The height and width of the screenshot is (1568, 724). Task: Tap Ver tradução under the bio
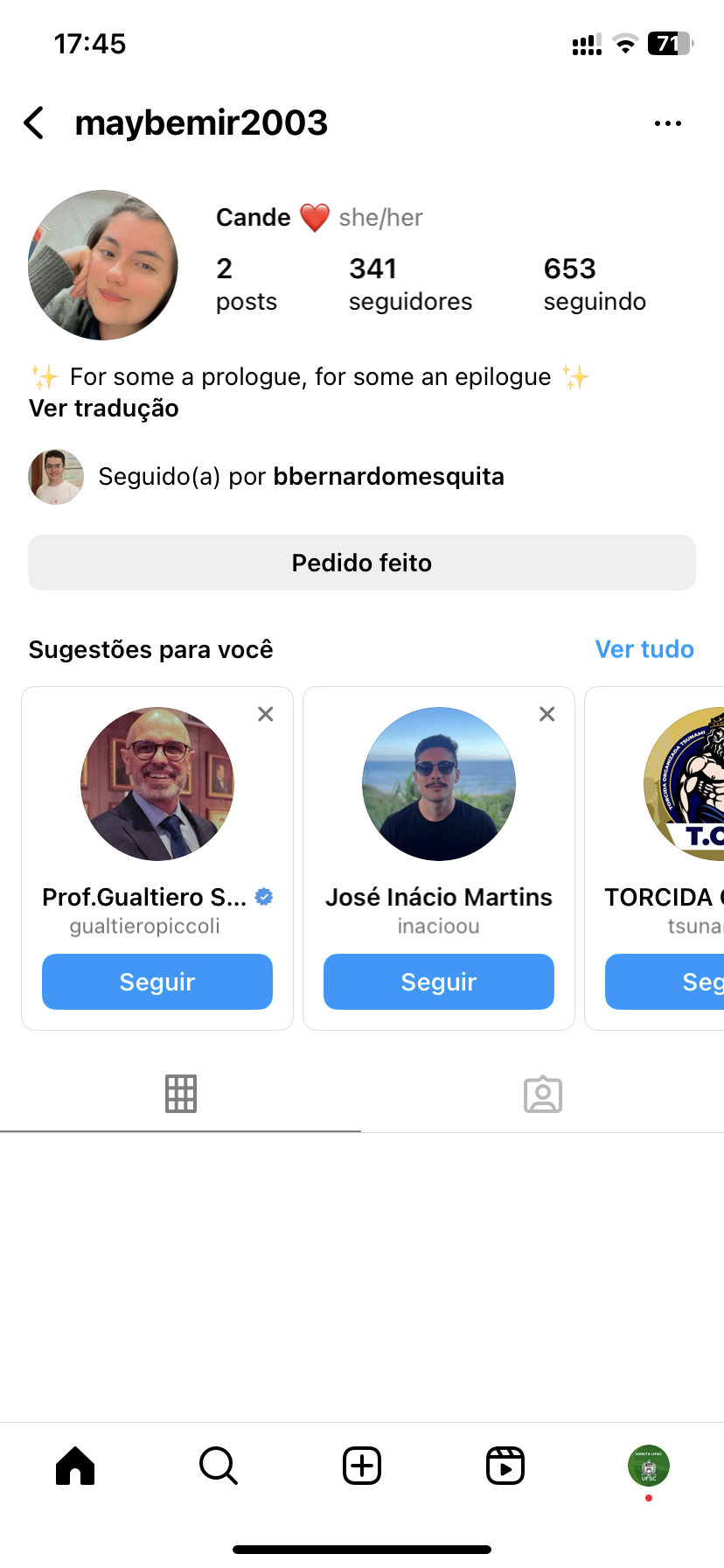click(x=104, y=409)
